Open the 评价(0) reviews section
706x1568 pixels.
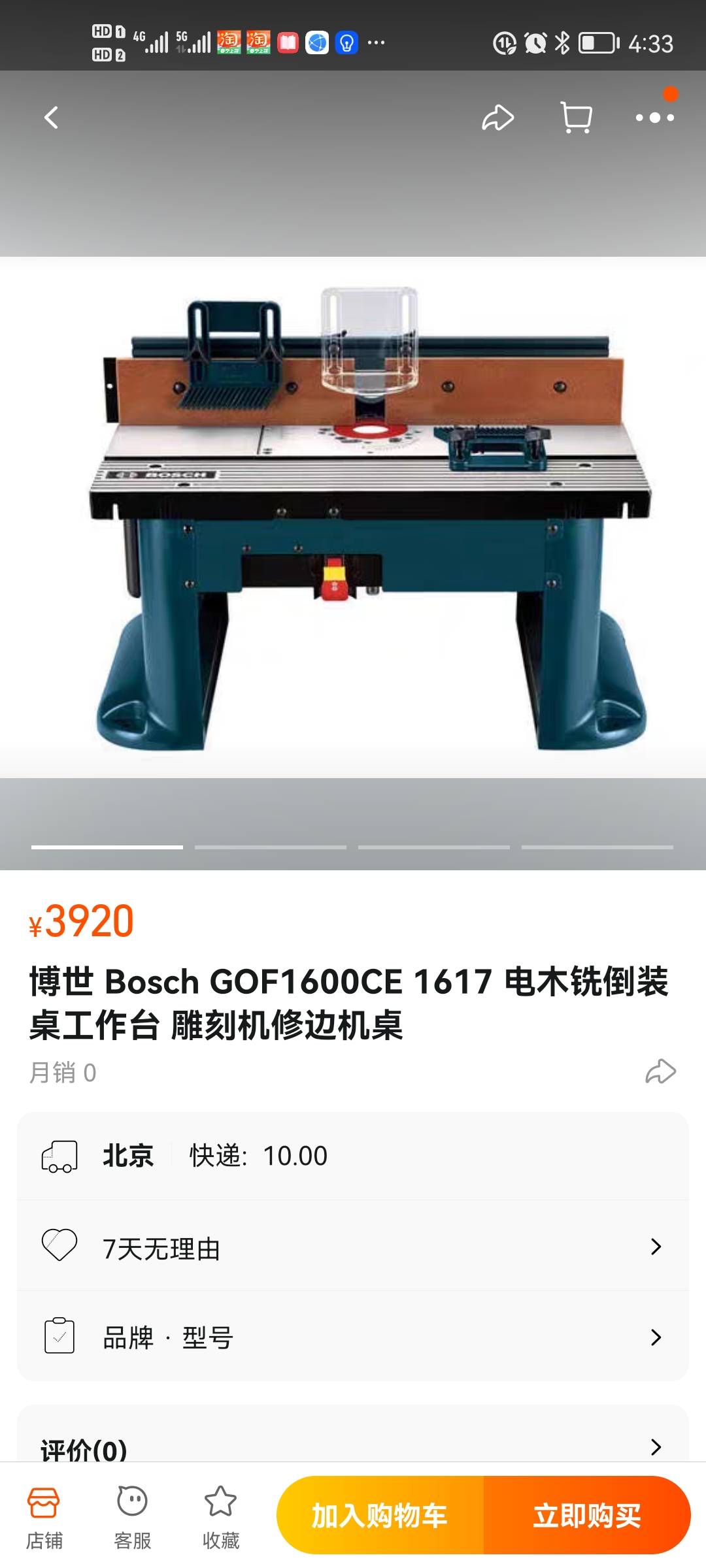353,1447
